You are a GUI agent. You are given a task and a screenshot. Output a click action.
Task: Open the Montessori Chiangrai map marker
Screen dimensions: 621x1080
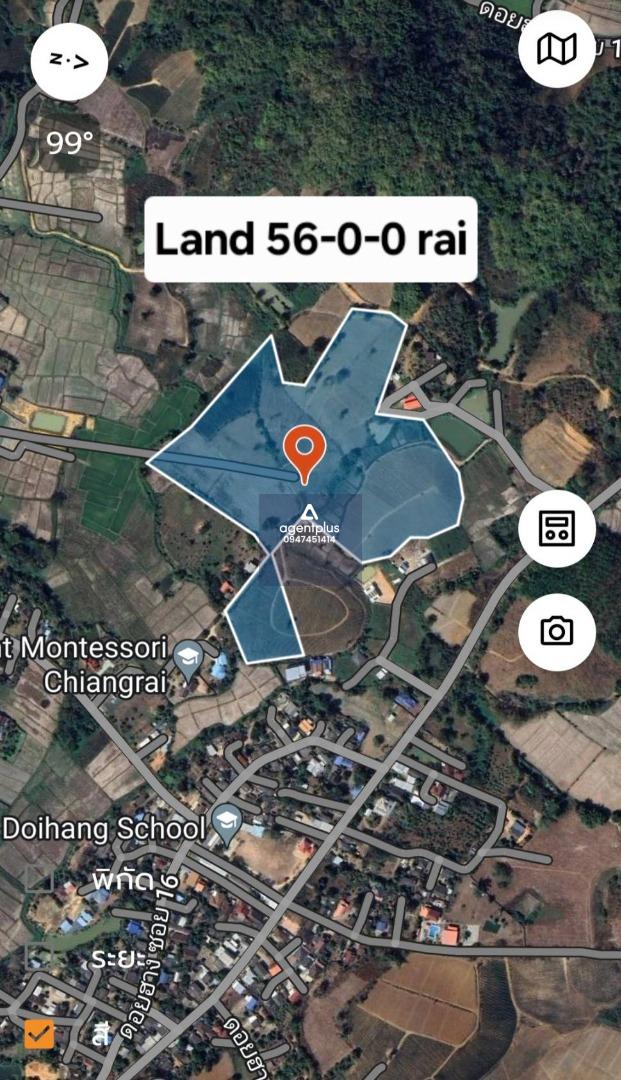[x=187, y=661]
